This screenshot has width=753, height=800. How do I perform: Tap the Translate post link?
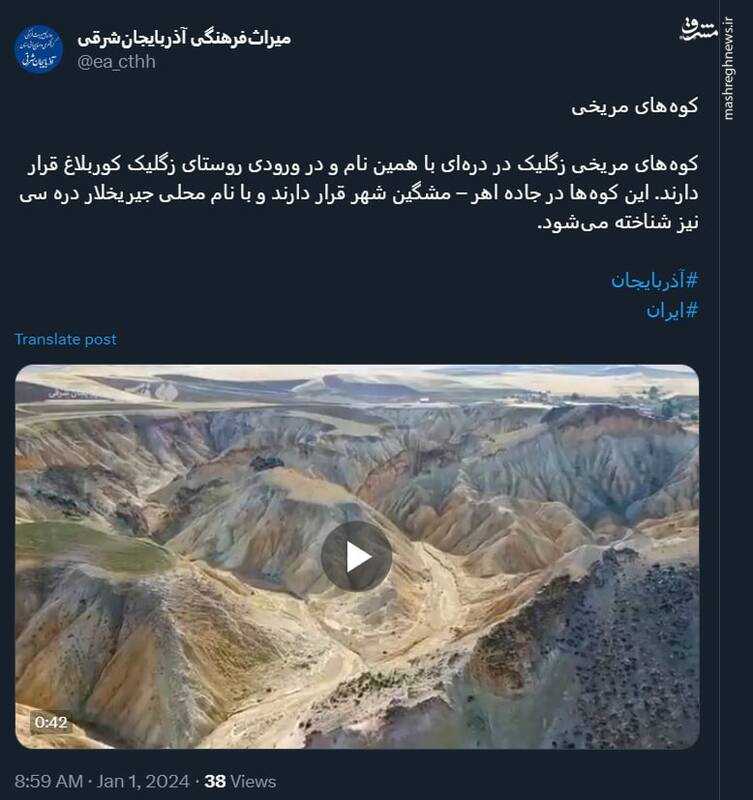coord(65,339)
